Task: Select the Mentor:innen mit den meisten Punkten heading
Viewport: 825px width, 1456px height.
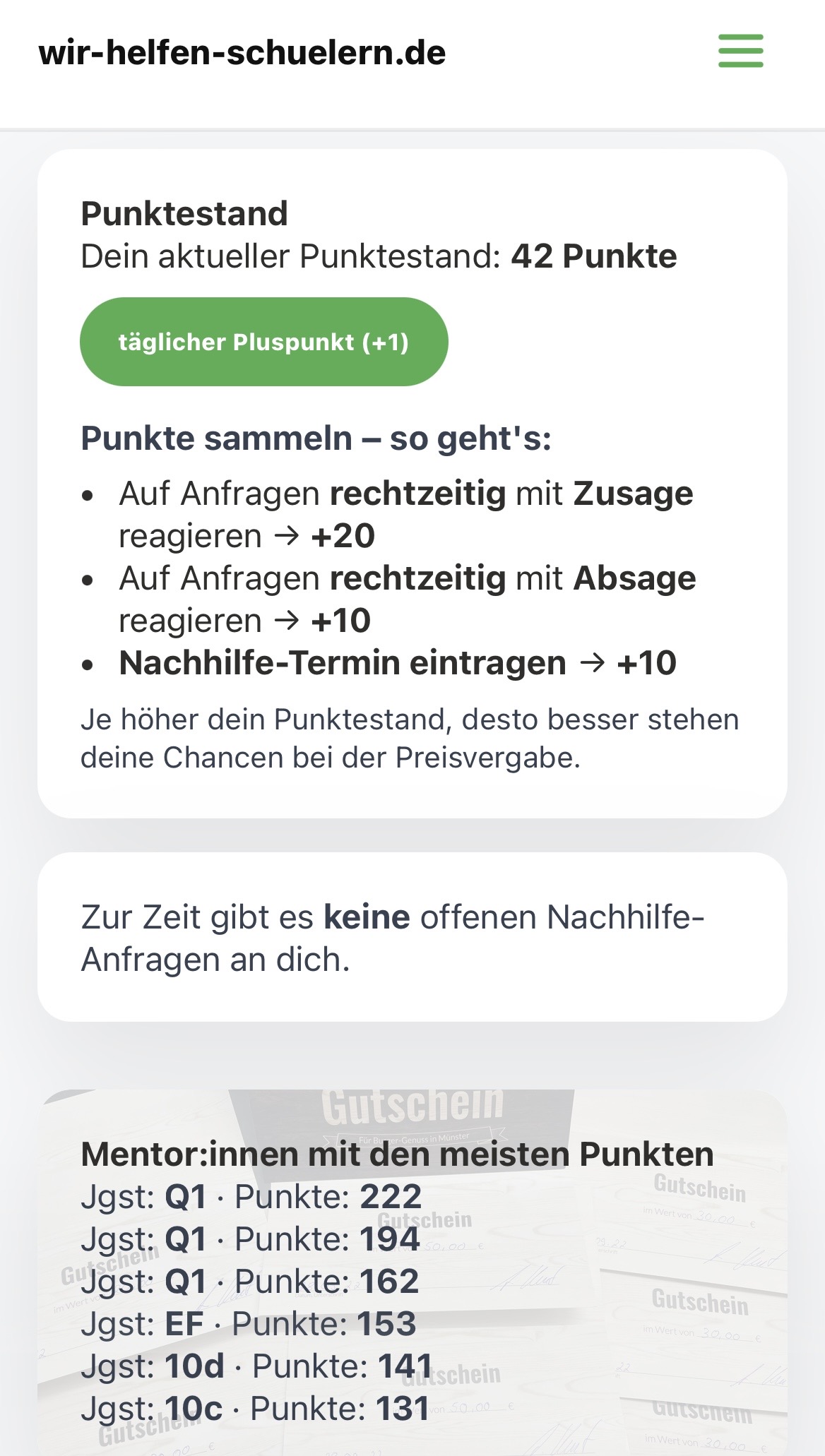Action: tap(398, 1154)
